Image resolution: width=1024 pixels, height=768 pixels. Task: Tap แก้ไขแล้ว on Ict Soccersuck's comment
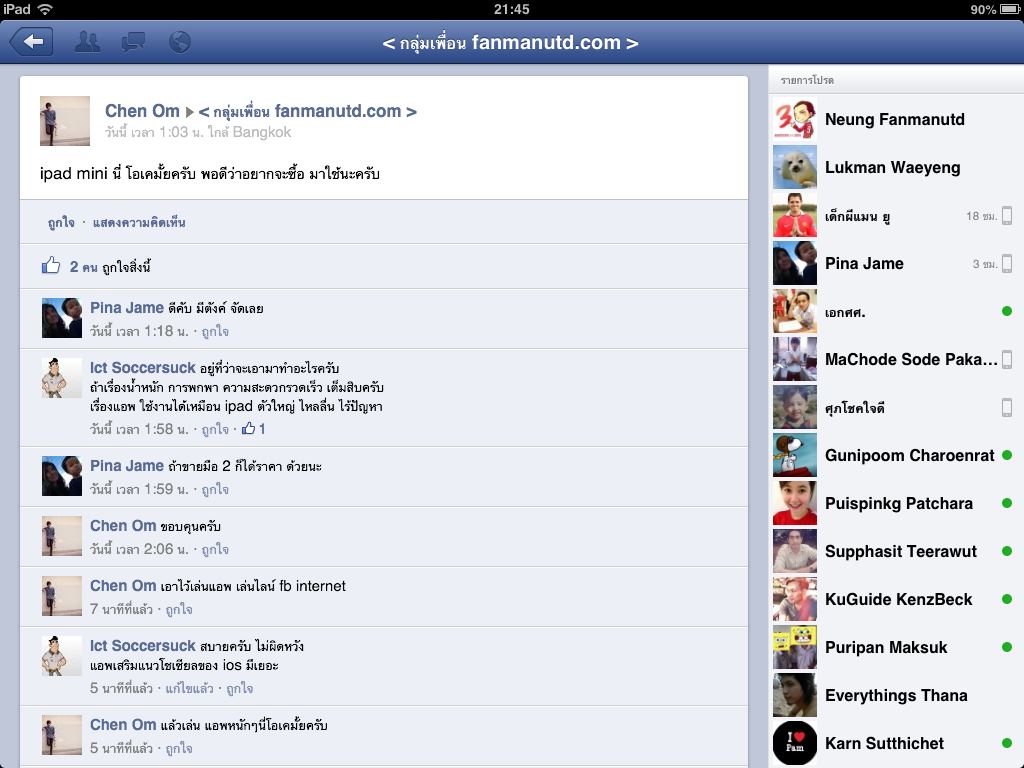point(189,688)
